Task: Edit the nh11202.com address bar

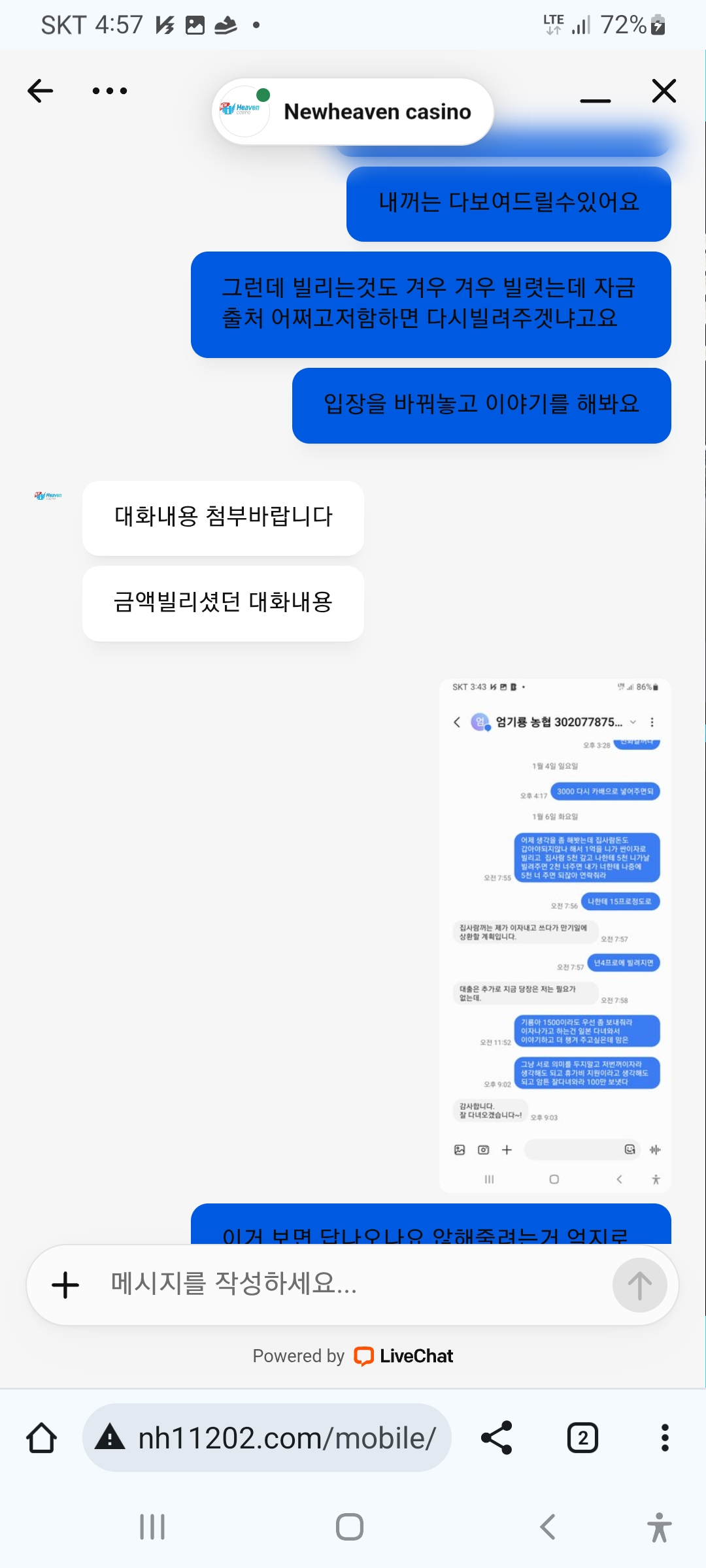Action: 286,1438
